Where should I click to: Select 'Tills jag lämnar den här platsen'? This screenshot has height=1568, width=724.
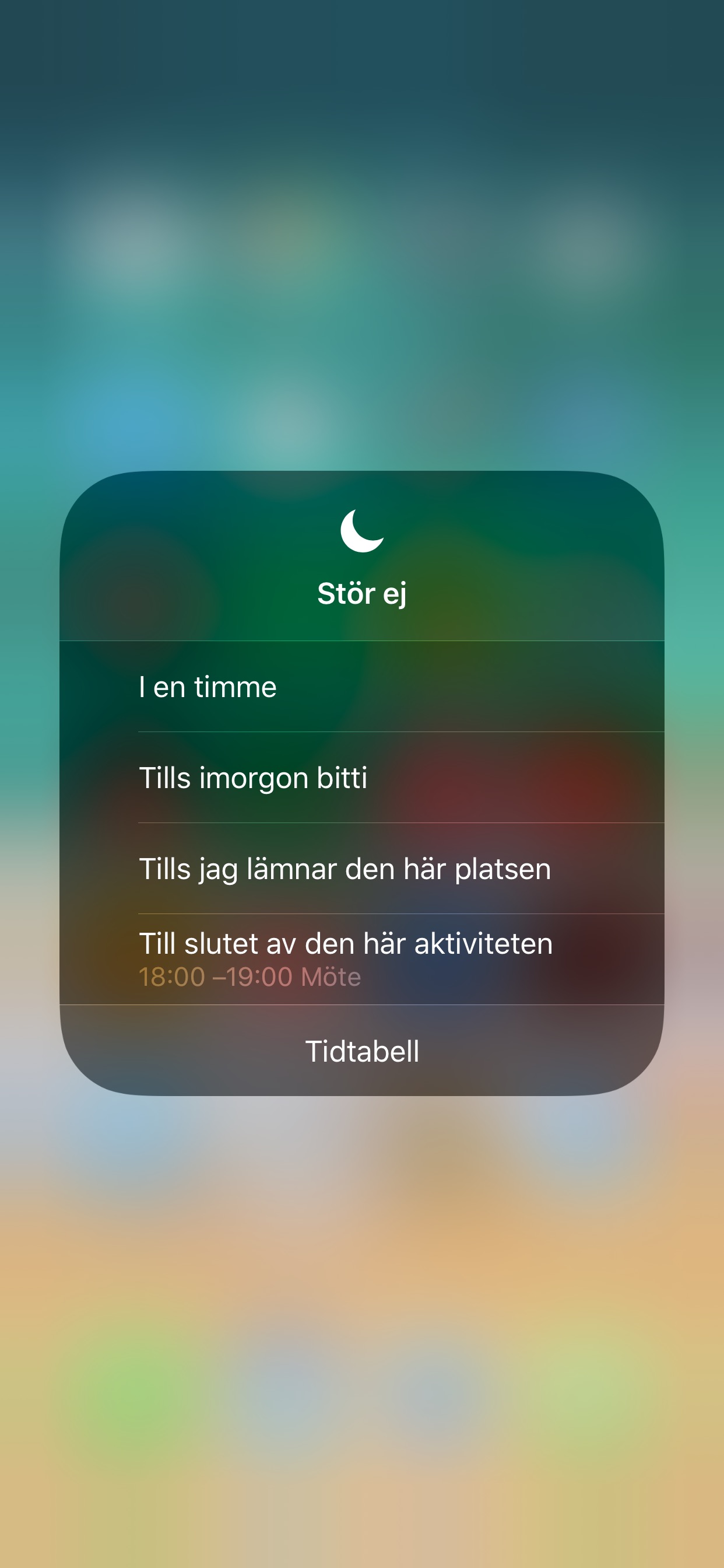pyautogui.click(x=361, y=869)
